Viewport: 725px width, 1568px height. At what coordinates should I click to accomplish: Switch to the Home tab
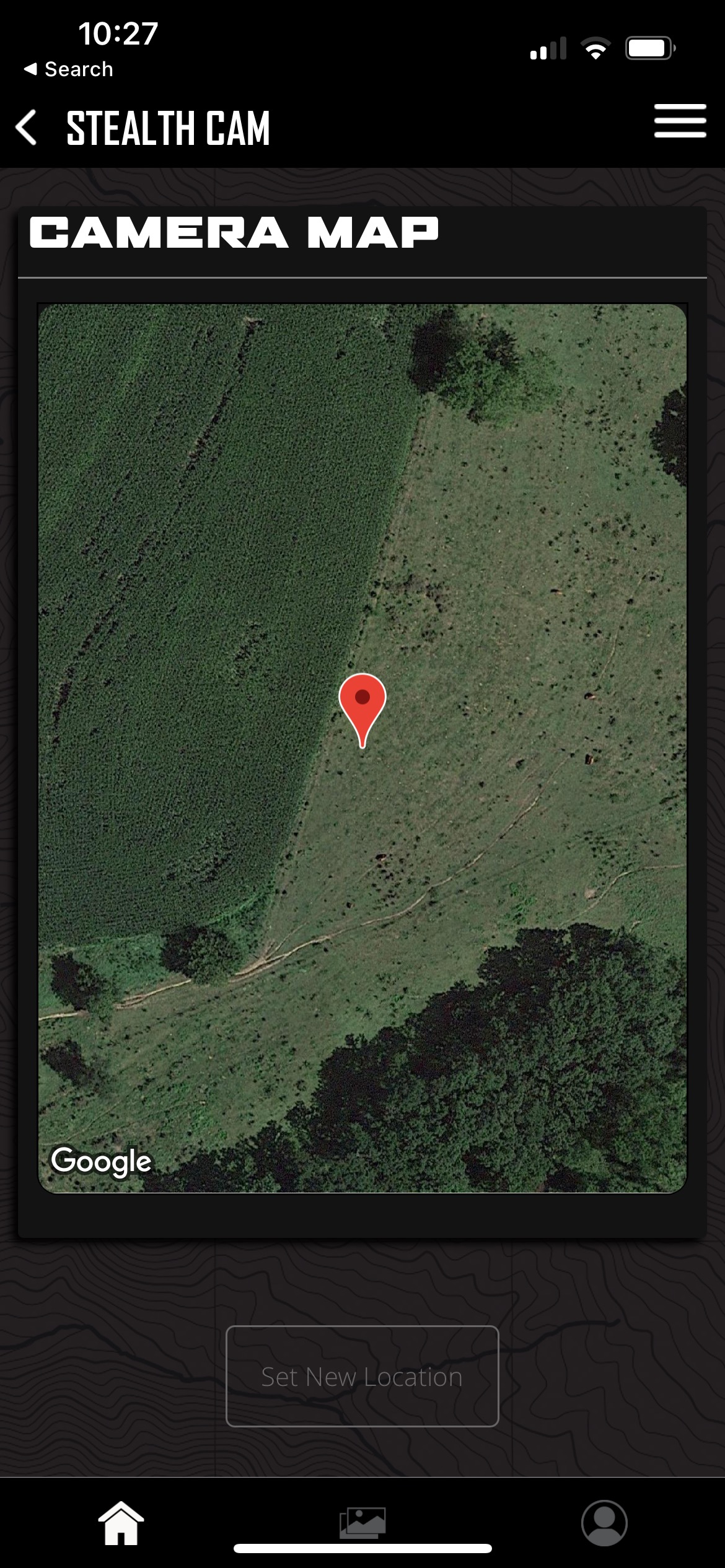pos(121,1523)
